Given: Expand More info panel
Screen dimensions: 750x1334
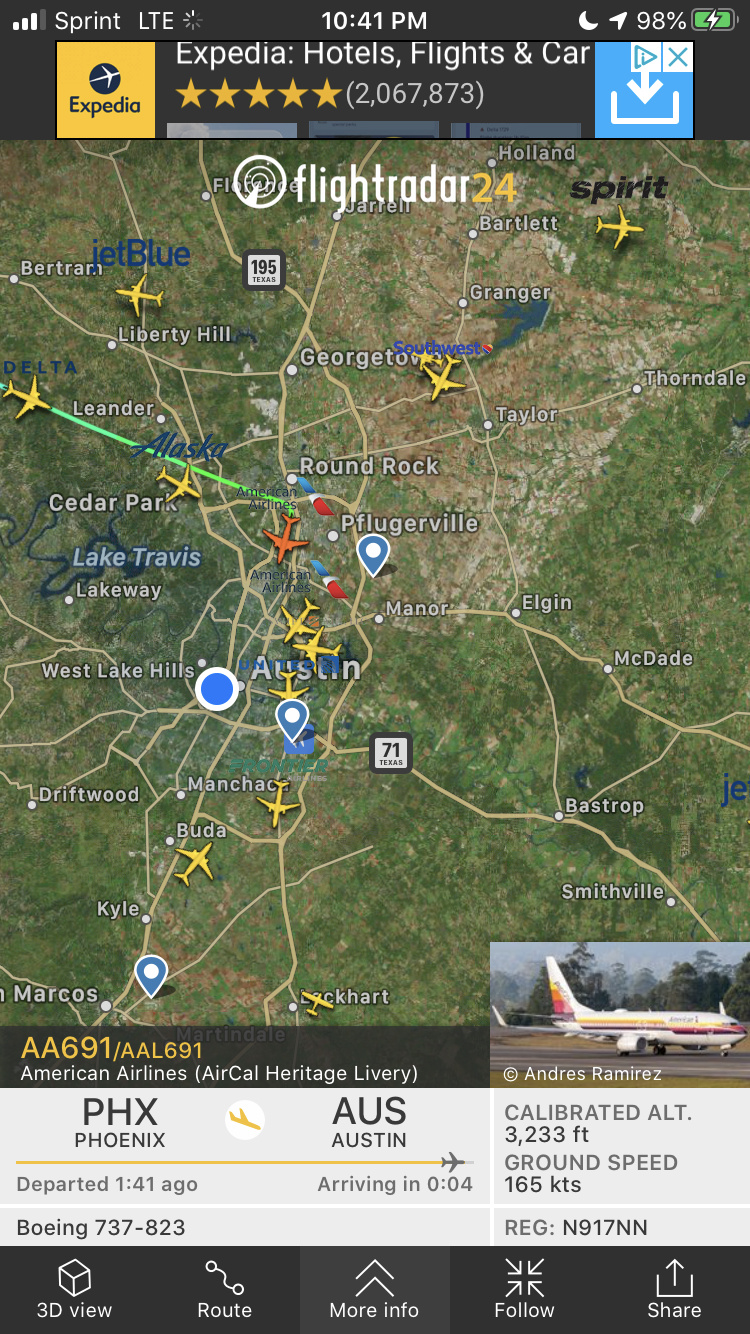Looking at the screenshot, I should pos(374,1289).
